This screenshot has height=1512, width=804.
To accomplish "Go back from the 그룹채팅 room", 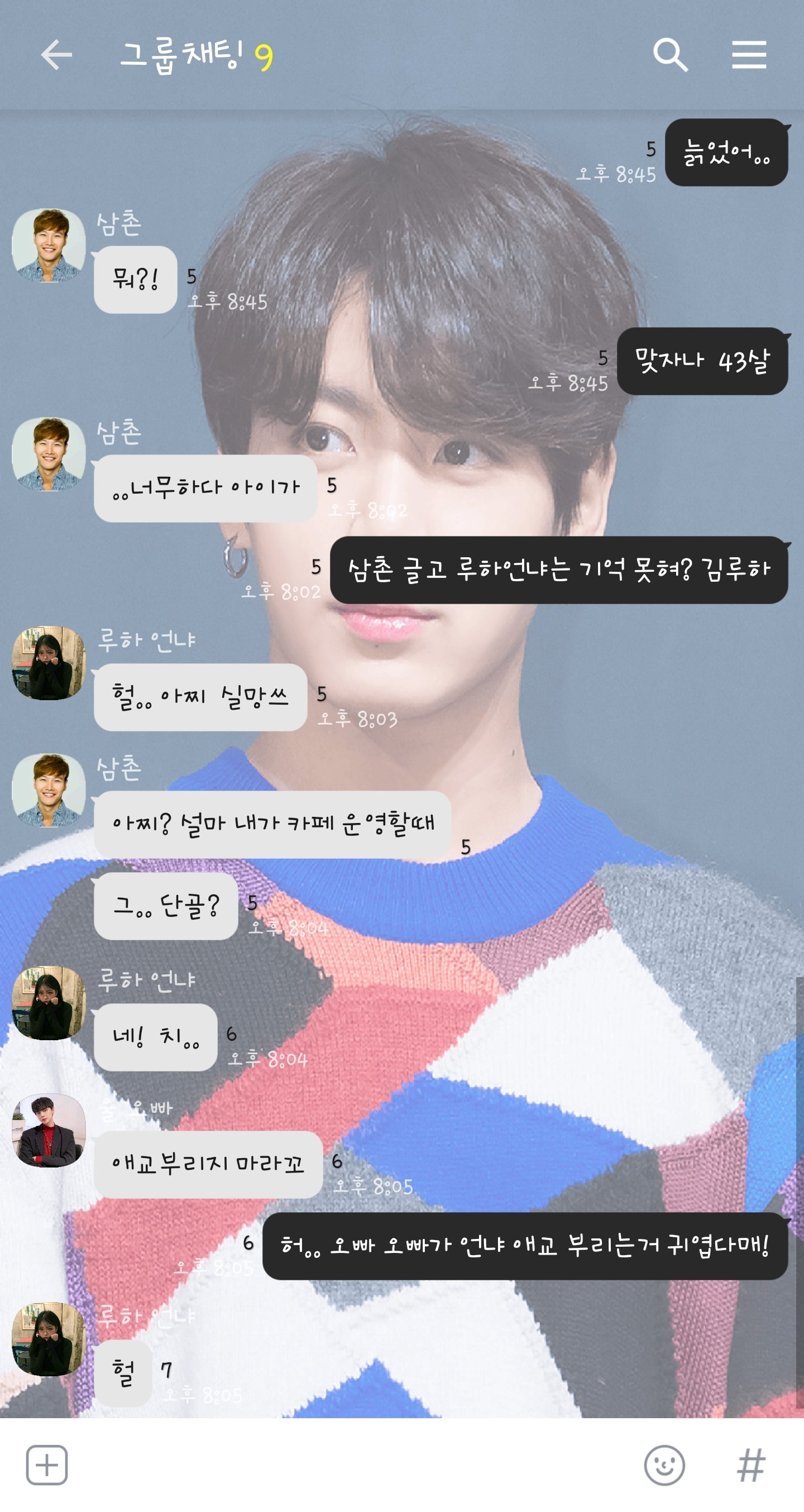I will (56, 55).
